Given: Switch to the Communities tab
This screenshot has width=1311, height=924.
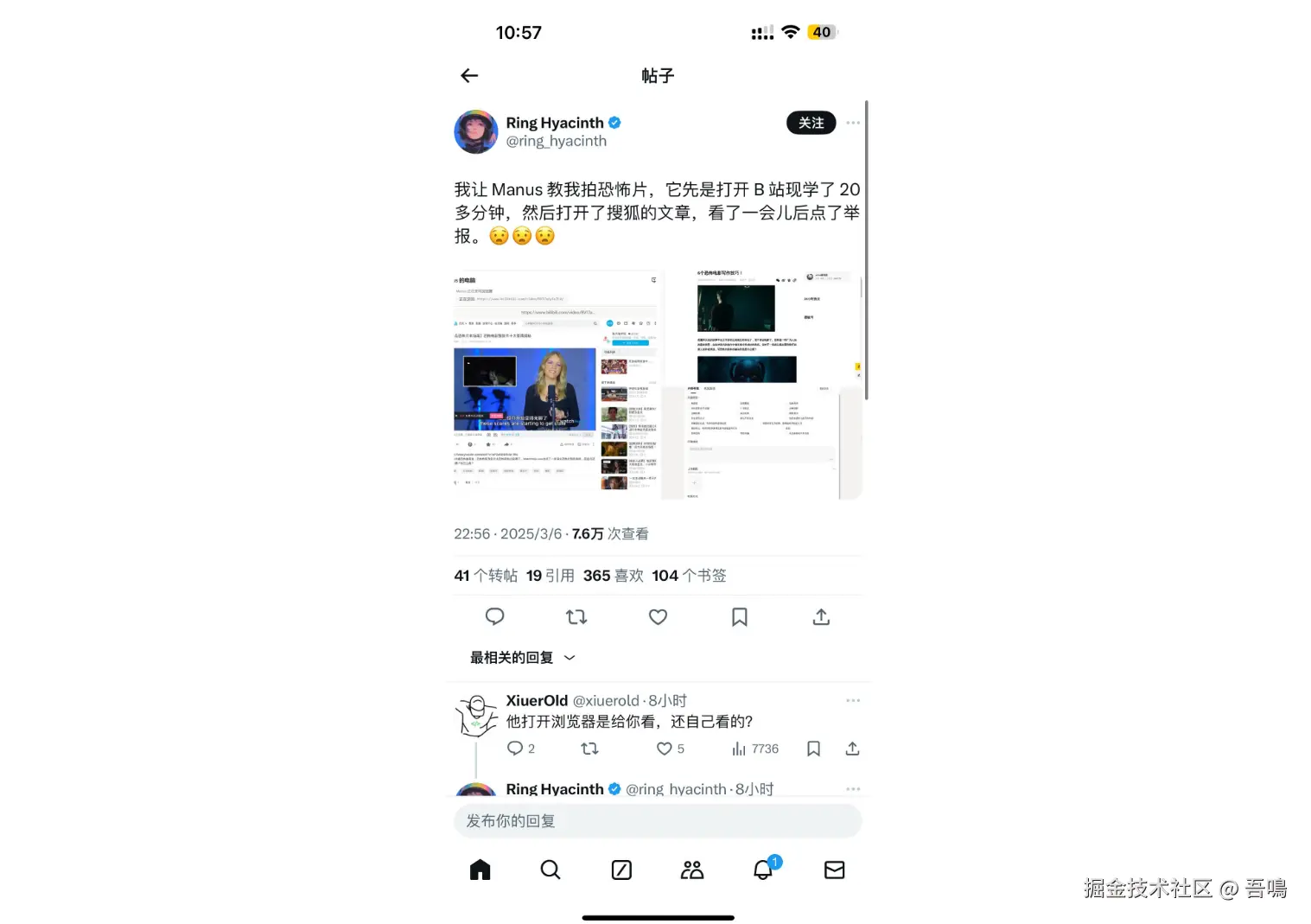Looking at the screenshot, I should click(692, 870).
